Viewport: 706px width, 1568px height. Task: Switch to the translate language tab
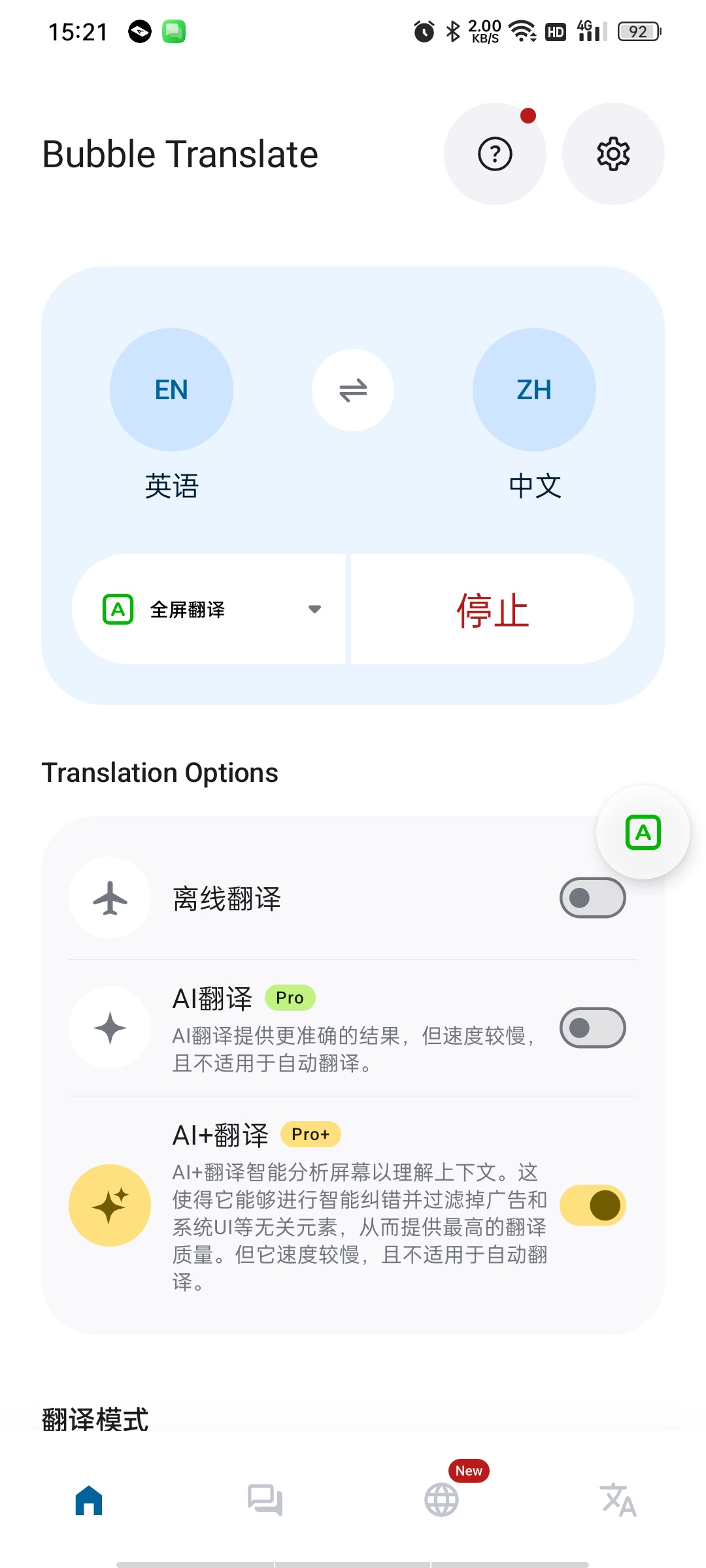tap(618, 1500)
